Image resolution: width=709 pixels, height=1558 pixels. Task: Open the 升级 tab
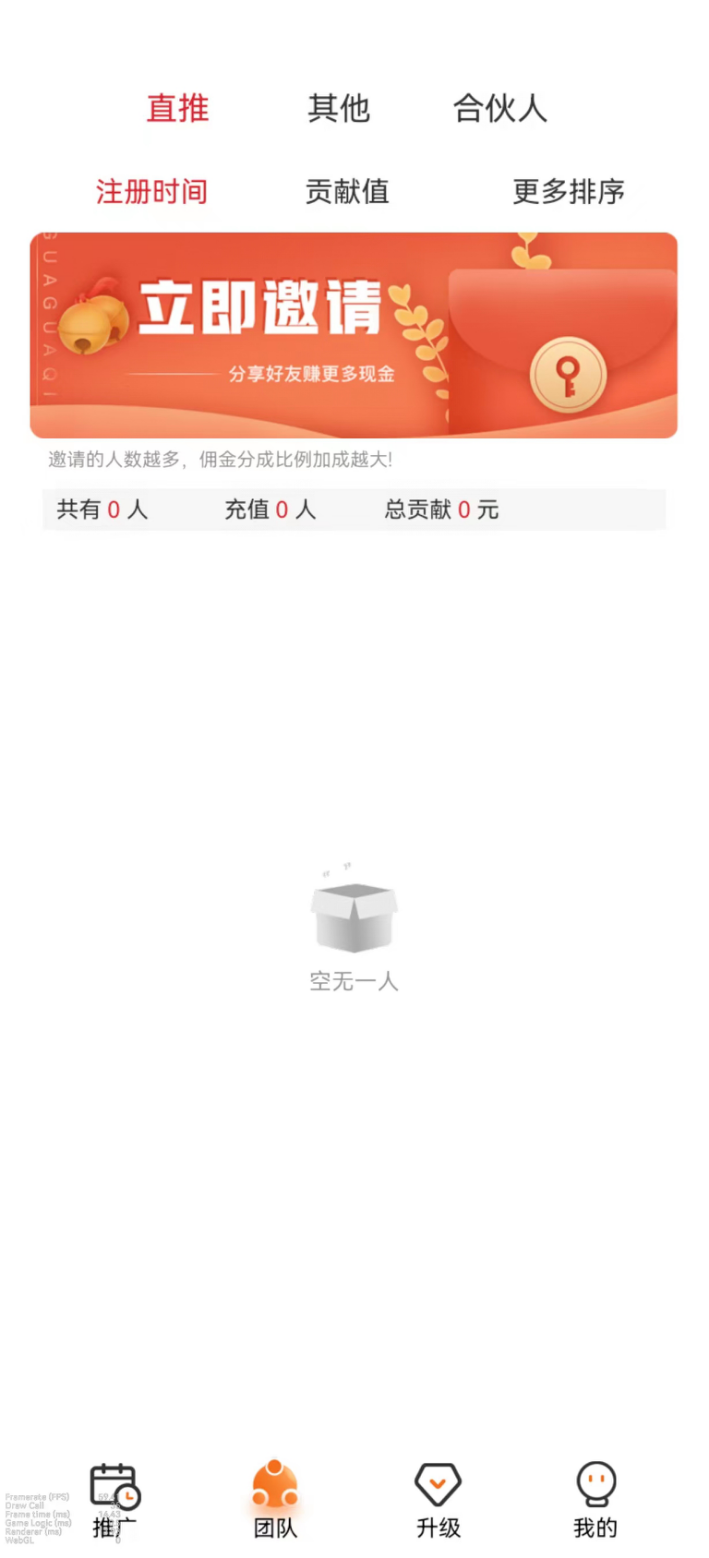pyautogui.click(x=438, y=1498)
